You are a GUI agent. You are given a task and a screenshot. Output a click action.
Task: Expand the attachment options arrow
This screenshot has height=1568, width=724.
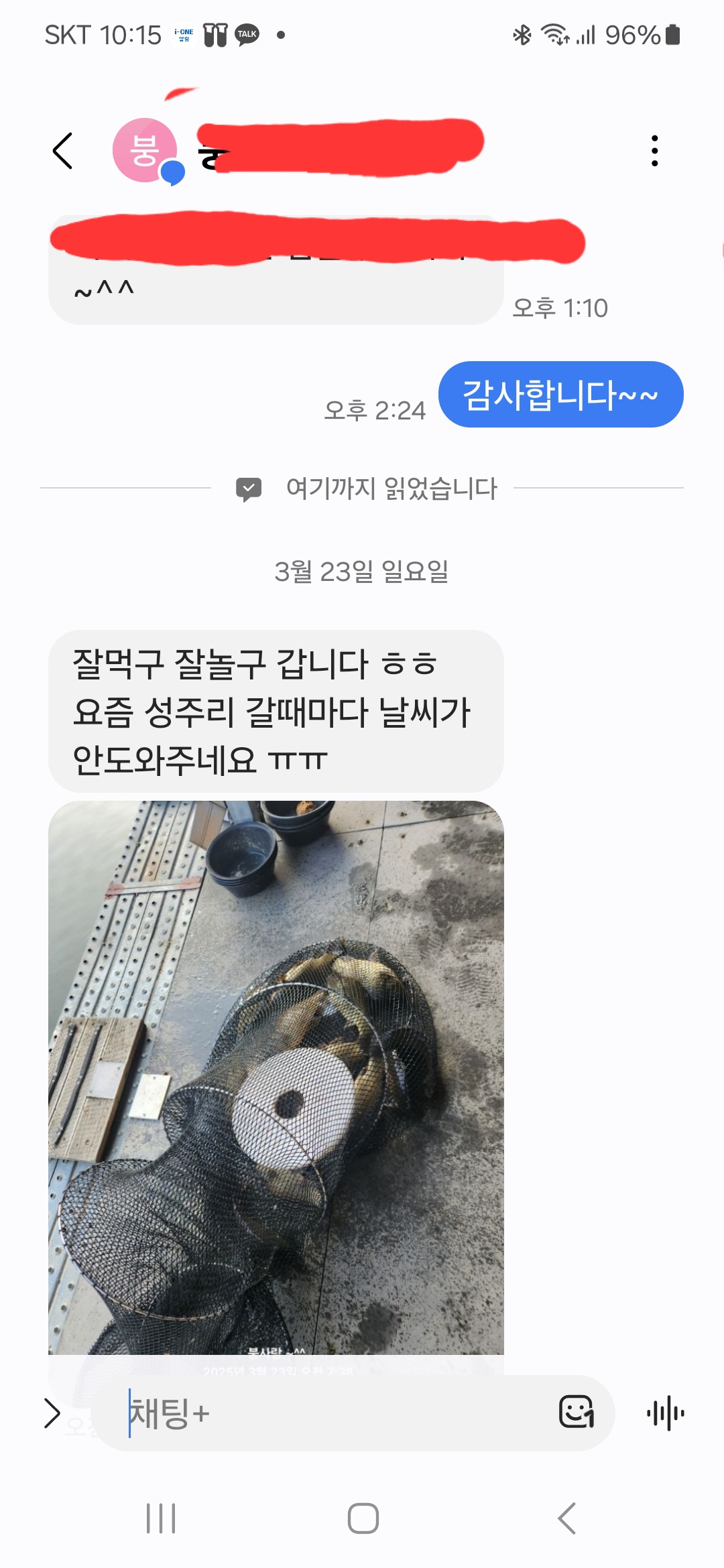[52, 1413]
